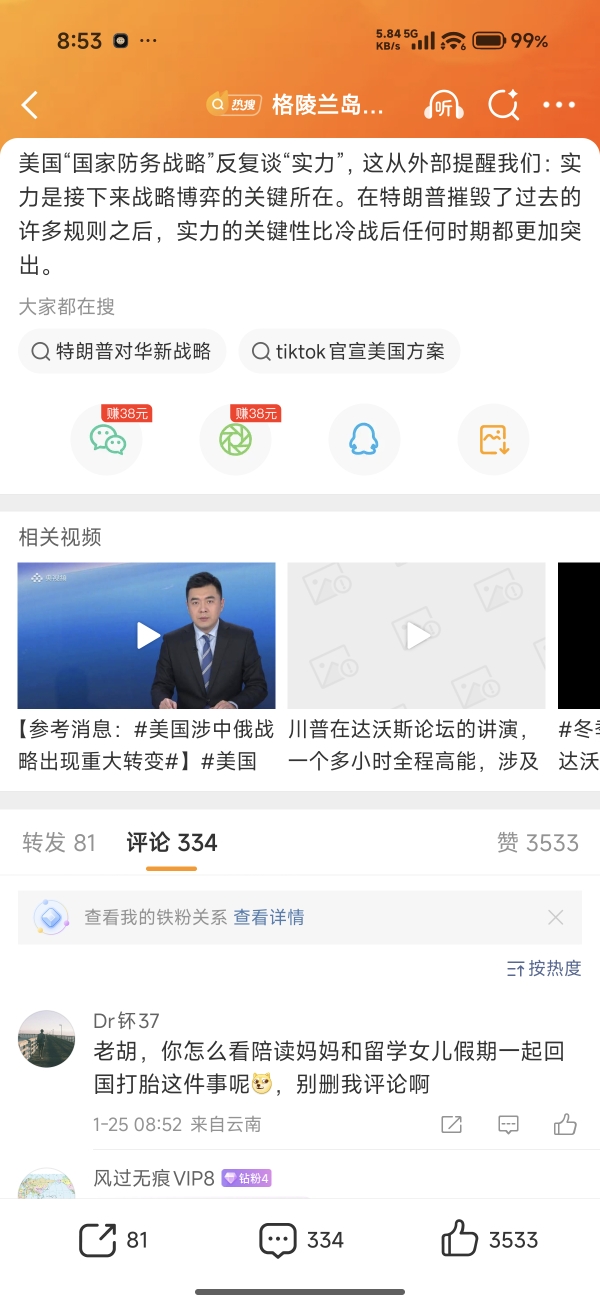This screenshot has width=600, height=1304.
Task: Open 查看详情 link for 铁粉关系
Action: [x=269, y=917]
